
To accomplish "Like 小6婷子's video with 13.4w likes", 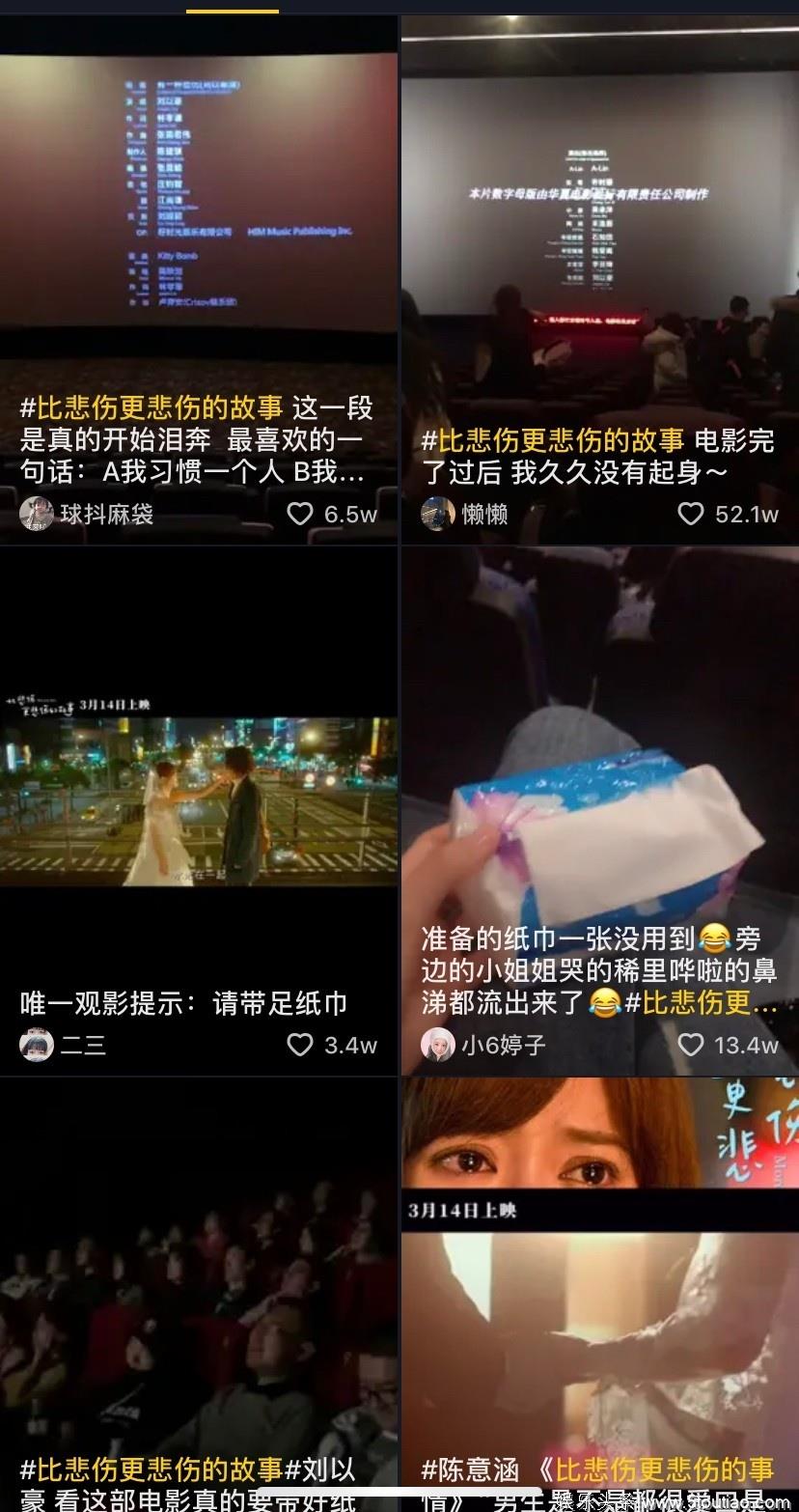I will point(691,1045).
